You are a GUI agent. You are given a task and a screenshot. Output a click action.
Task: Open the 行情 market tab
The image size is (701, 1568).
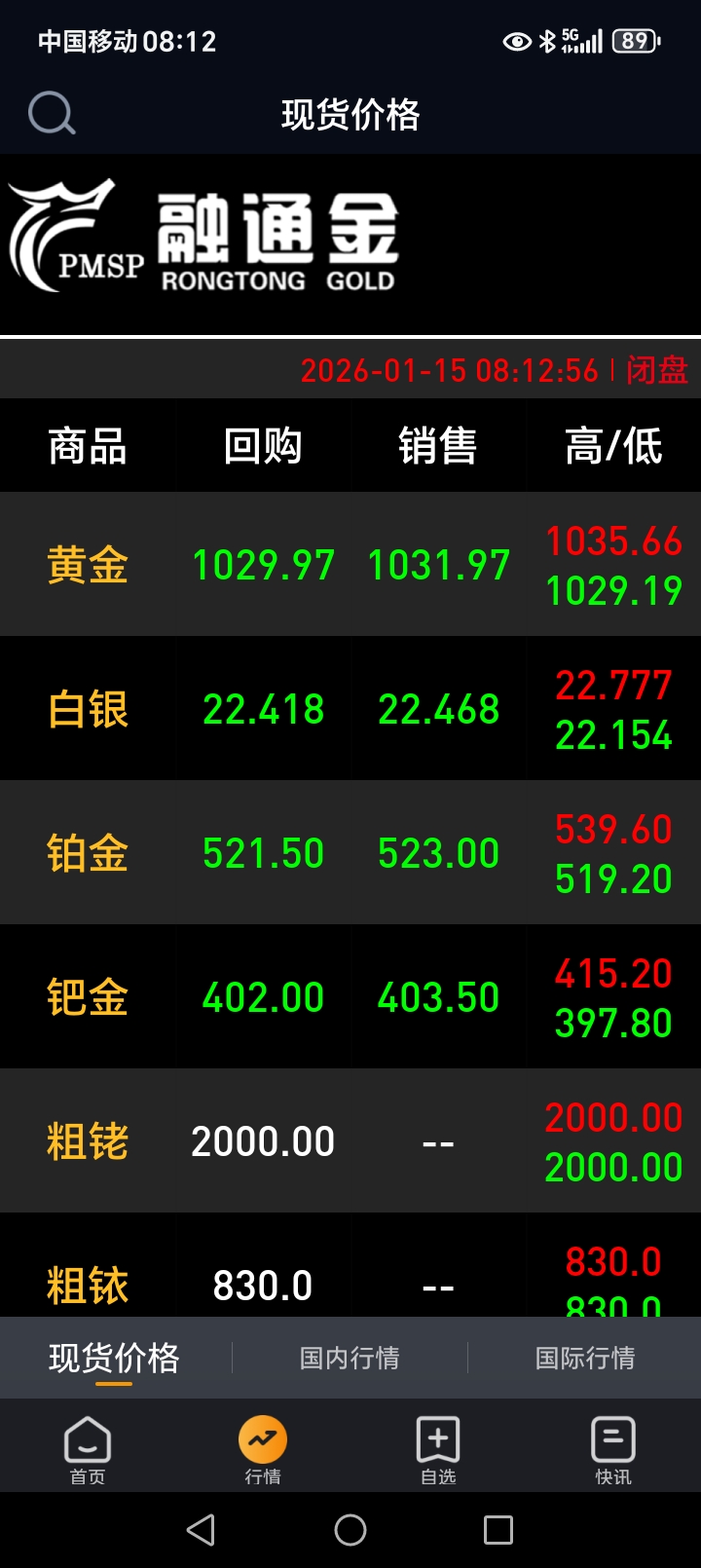point(263,1449)
